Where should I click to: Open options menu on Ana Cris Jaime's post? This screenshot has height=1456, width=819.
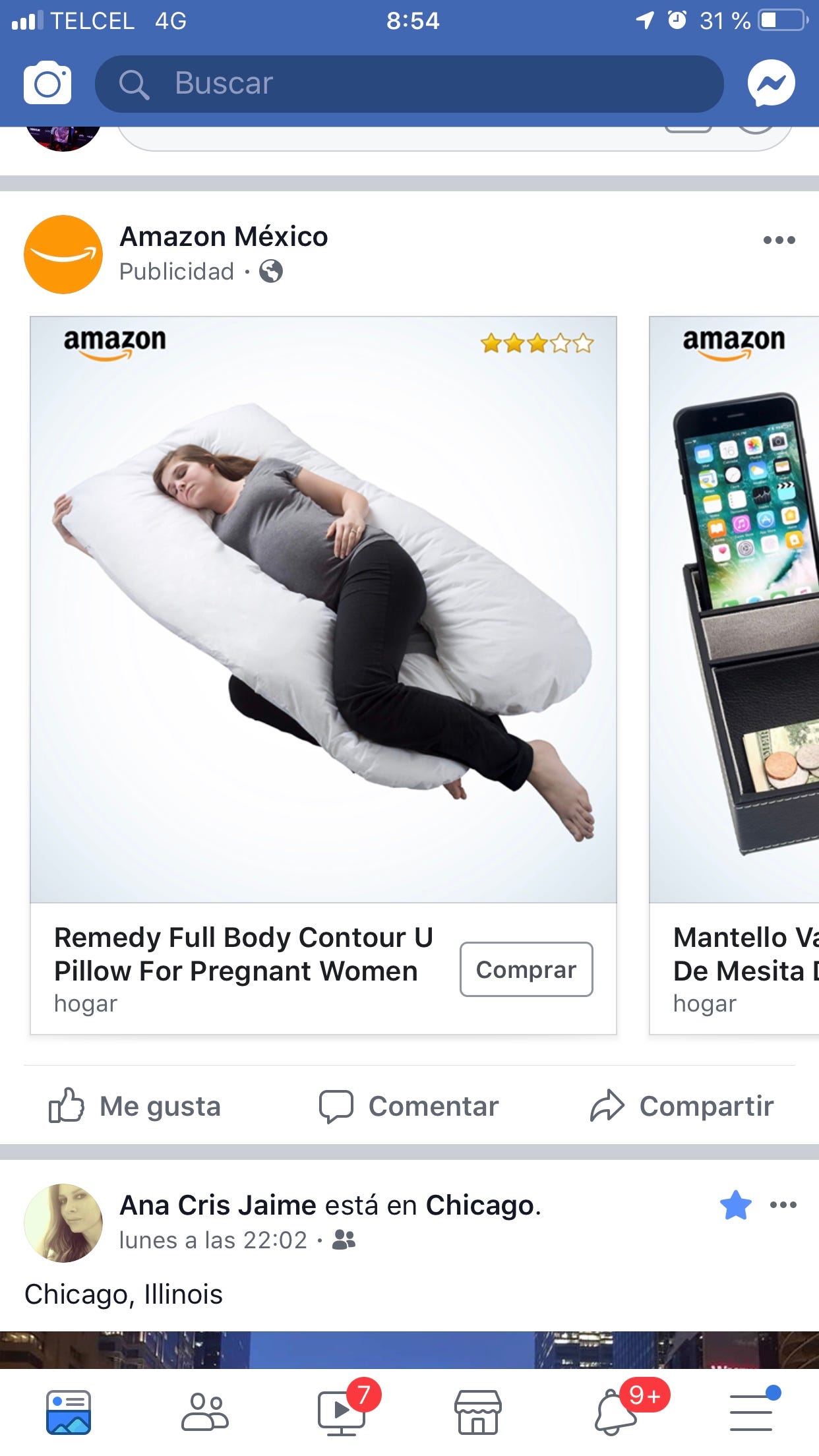(x=783, y=1205)
